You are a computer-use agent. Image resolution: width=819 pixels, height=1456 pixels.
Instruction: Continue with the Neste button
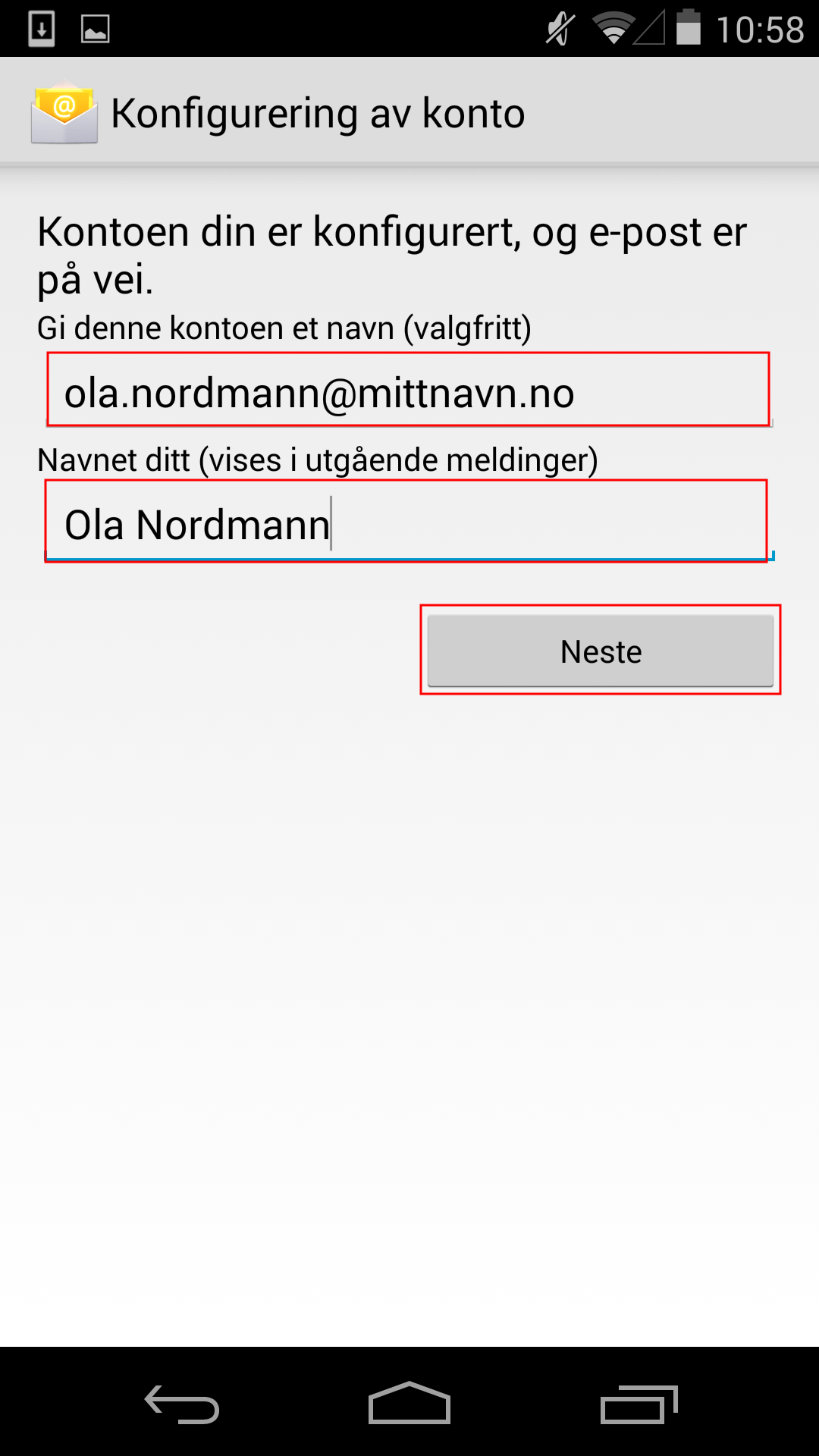coord(601,651)
